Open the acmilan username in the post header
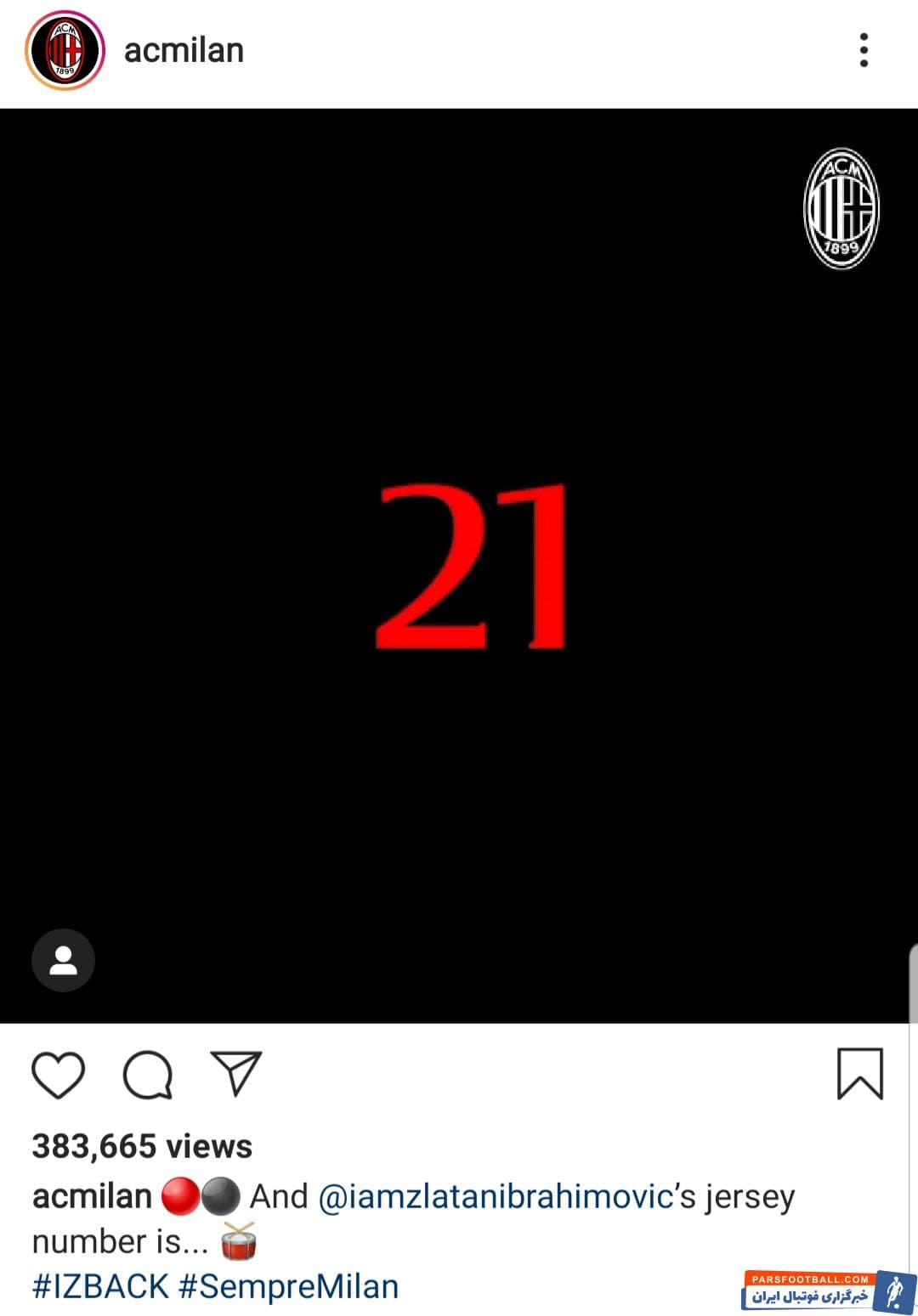918x1316 pixels. [184, 51]
